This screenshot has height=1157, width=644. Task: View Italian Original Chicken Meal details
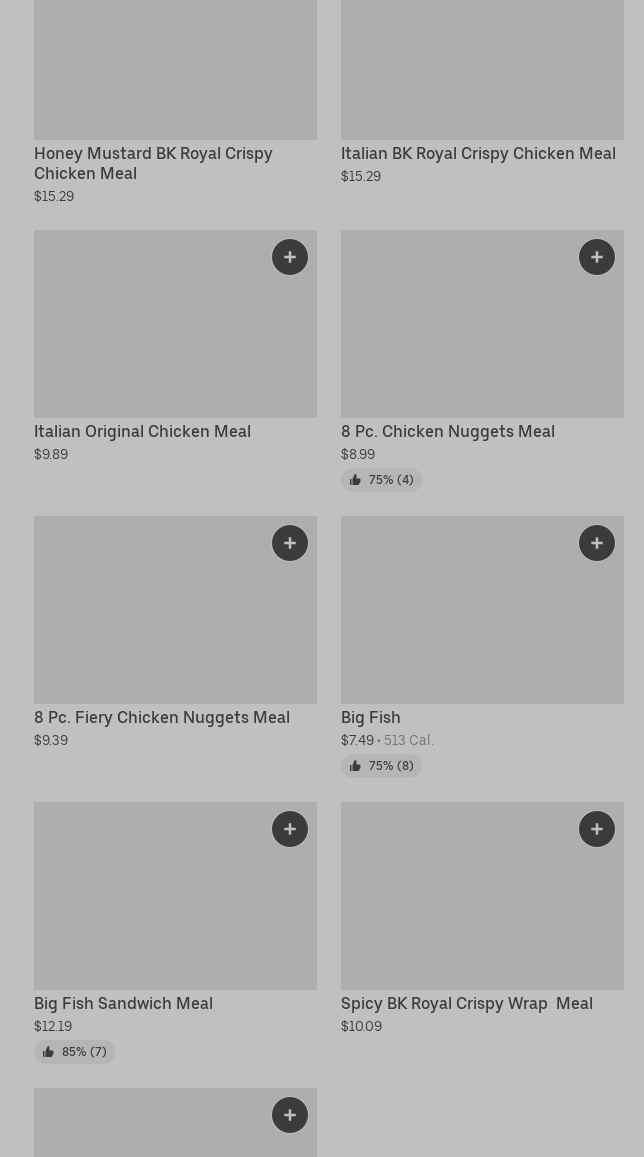[142, 431]
